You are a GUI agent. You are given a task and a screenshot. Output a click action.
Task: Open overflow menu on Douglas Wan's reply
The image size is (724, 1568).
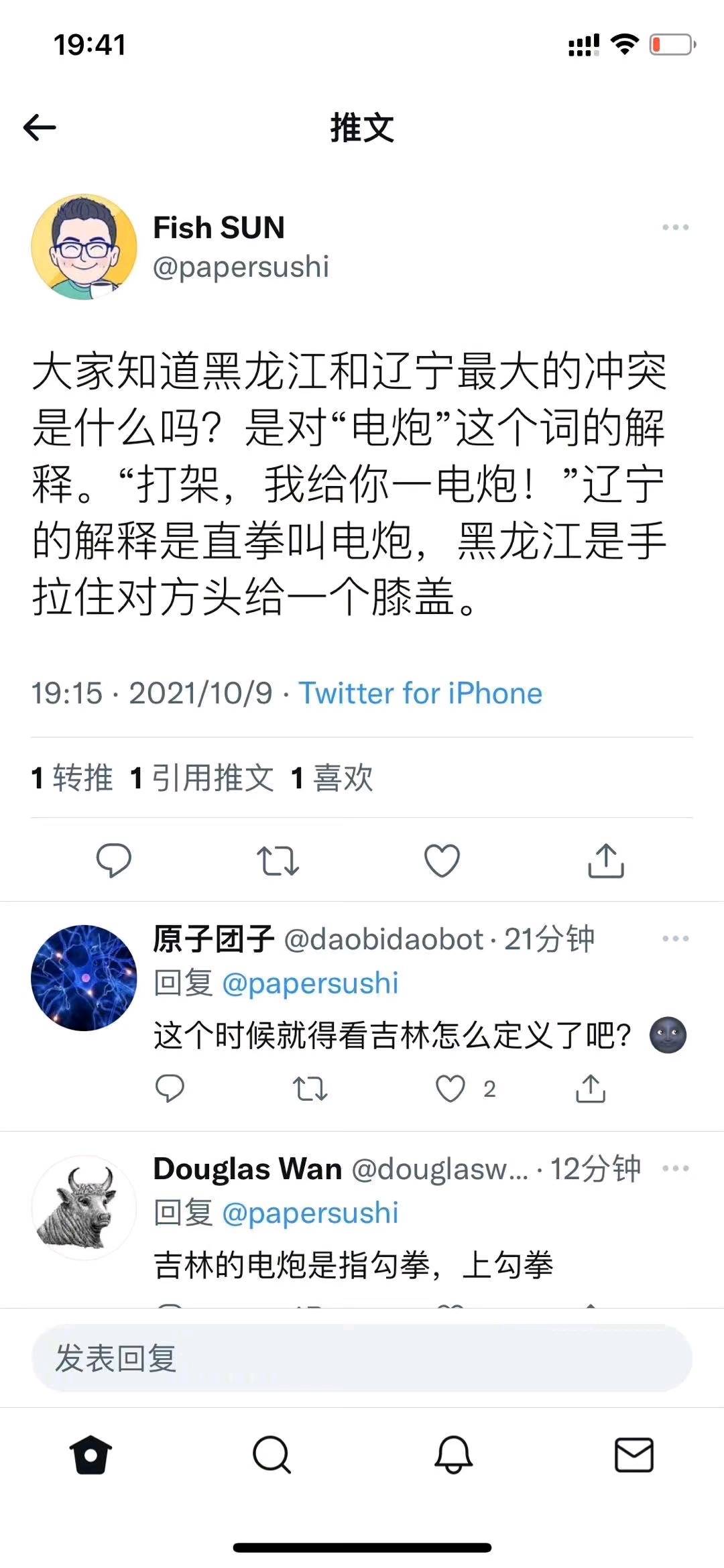(675, 1168)
